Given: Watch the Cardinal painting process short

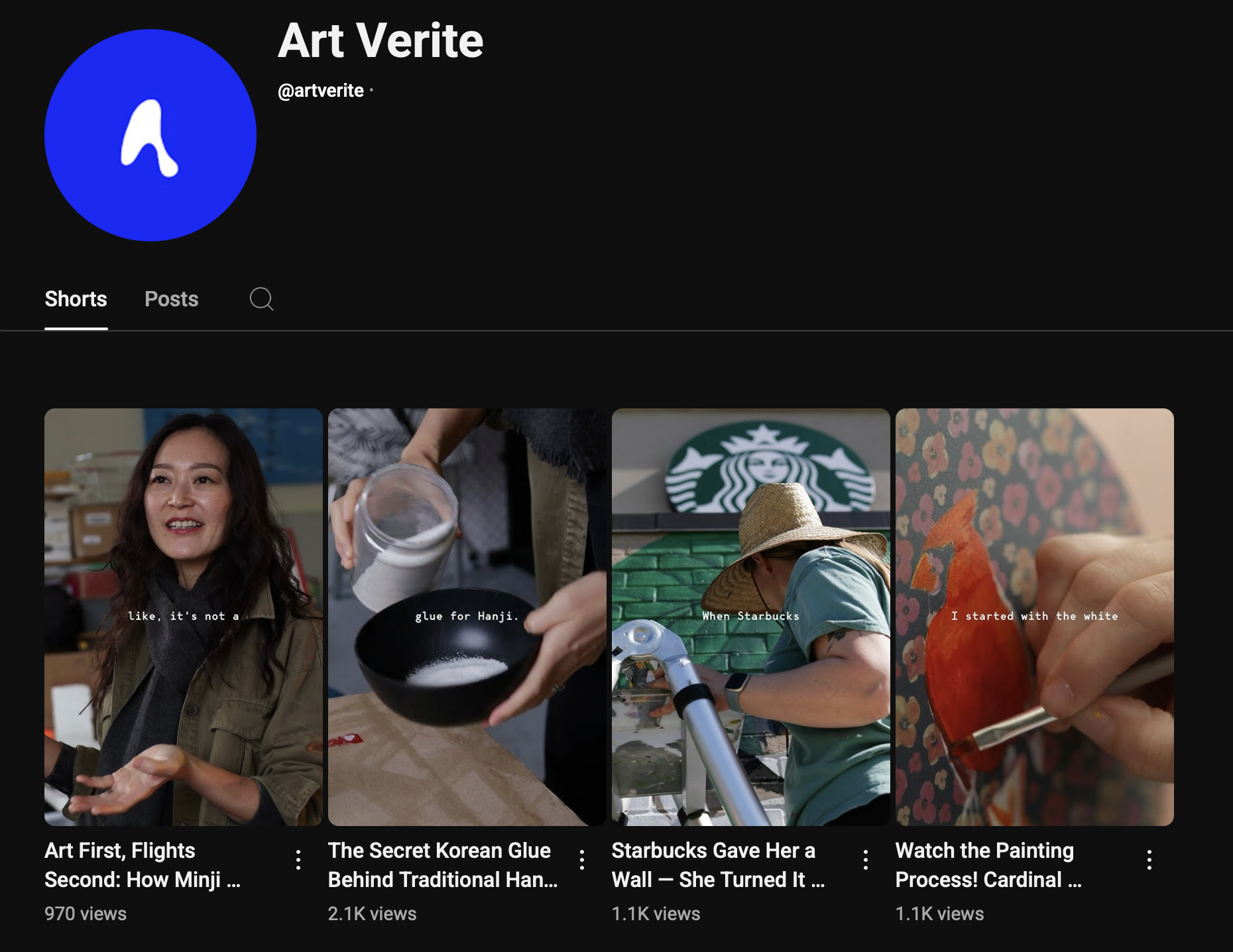Looking at the screenshot, I should 1034,617.
